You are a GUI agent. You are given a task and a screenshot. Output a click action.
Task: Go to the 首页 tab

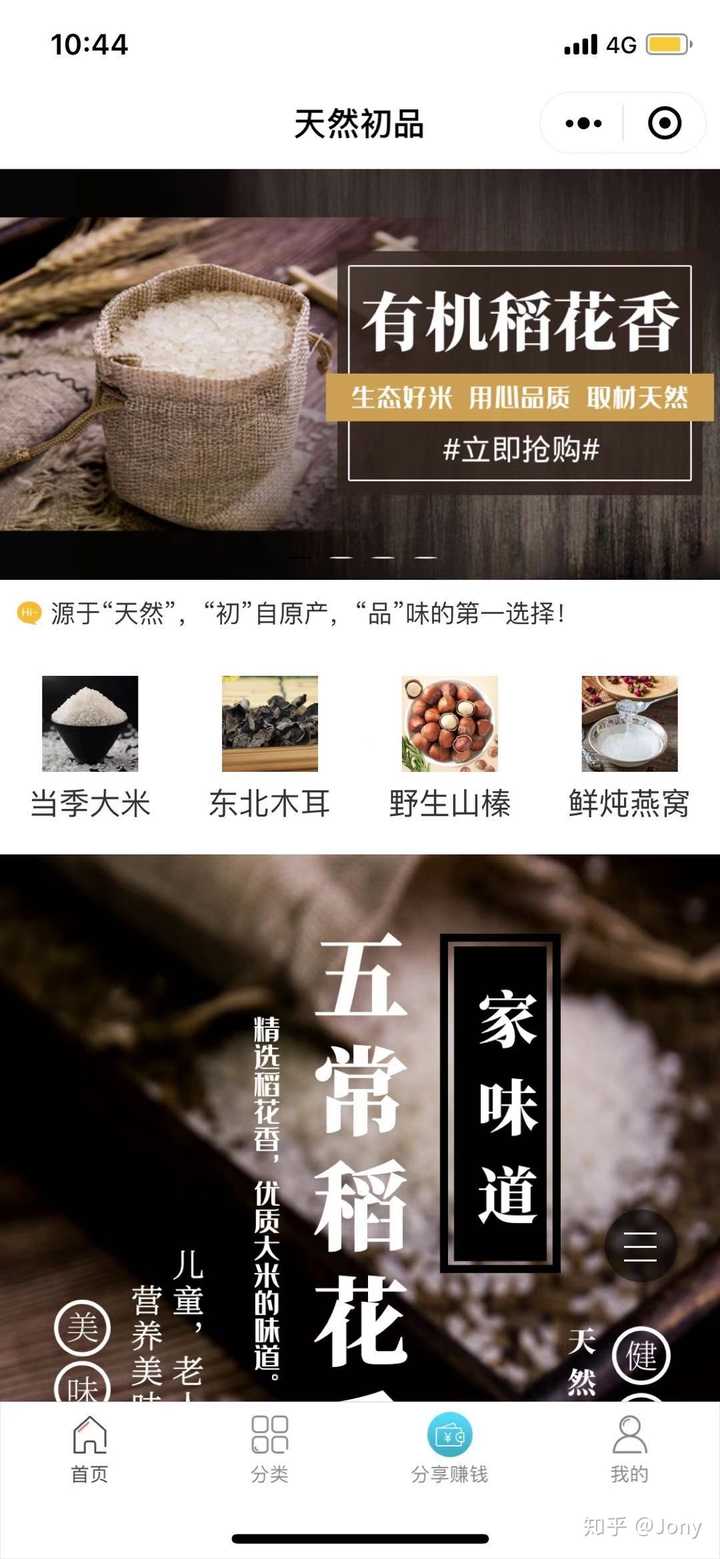pos(90,1448)
